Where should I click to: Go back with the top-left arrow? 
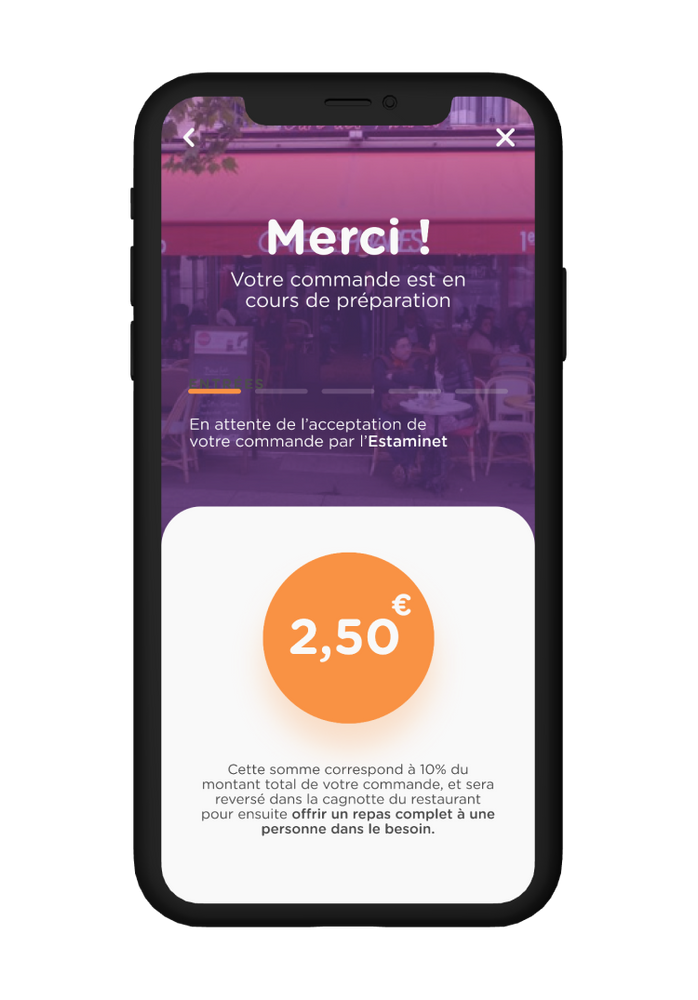[x=189, y=138]
